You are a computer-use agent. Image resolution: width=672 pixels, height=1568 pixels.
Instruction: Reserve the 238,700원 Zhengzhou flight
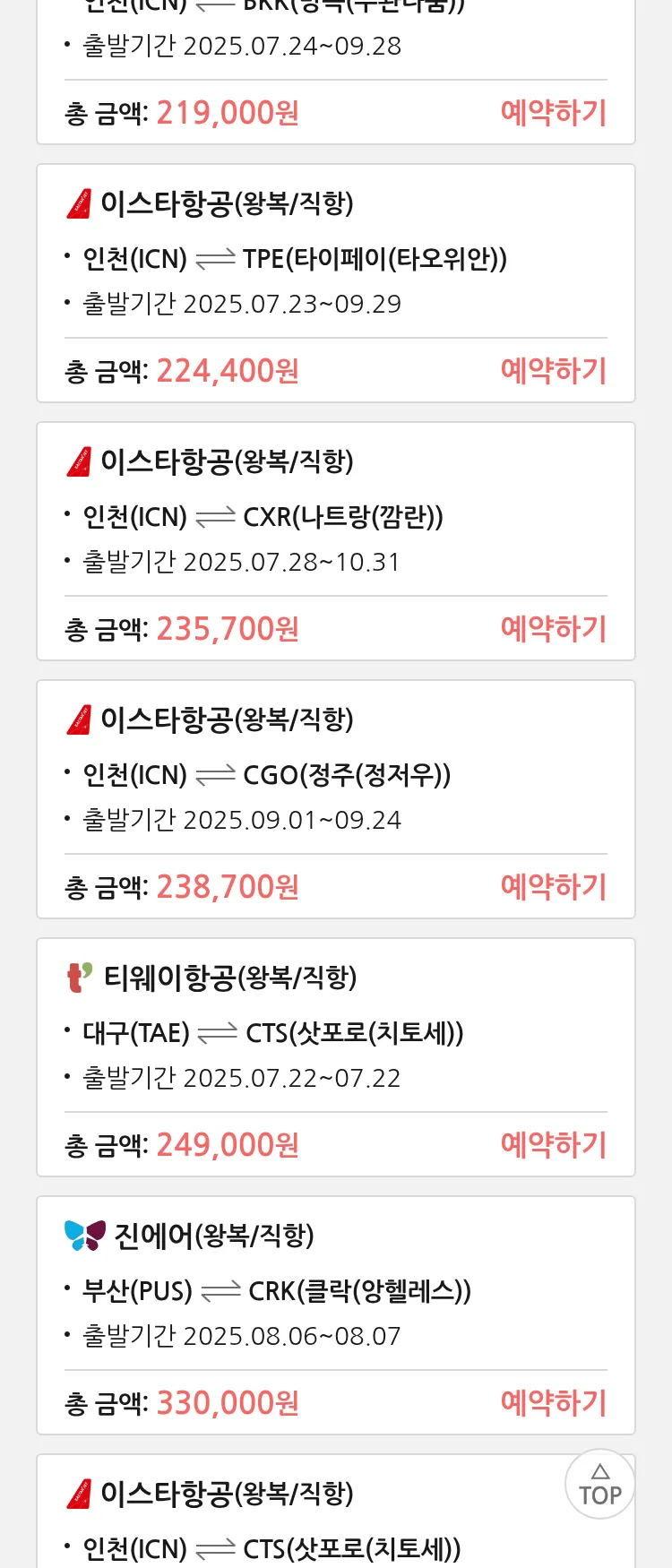(x=553, y=887)
